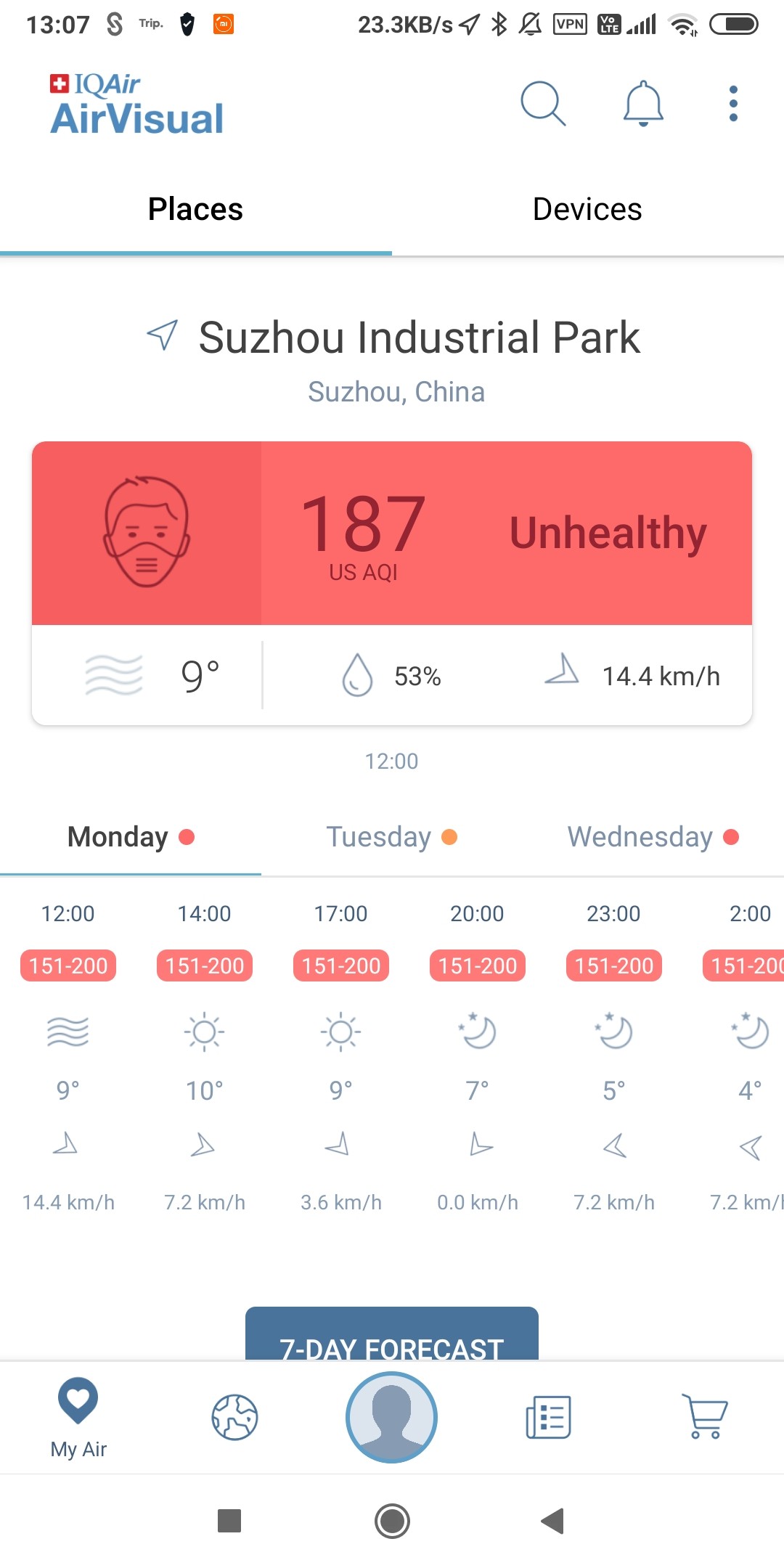The height and width of the screenshot is (1568, 784).
Task: Open the globe map tab
Action: point(234,1417)
